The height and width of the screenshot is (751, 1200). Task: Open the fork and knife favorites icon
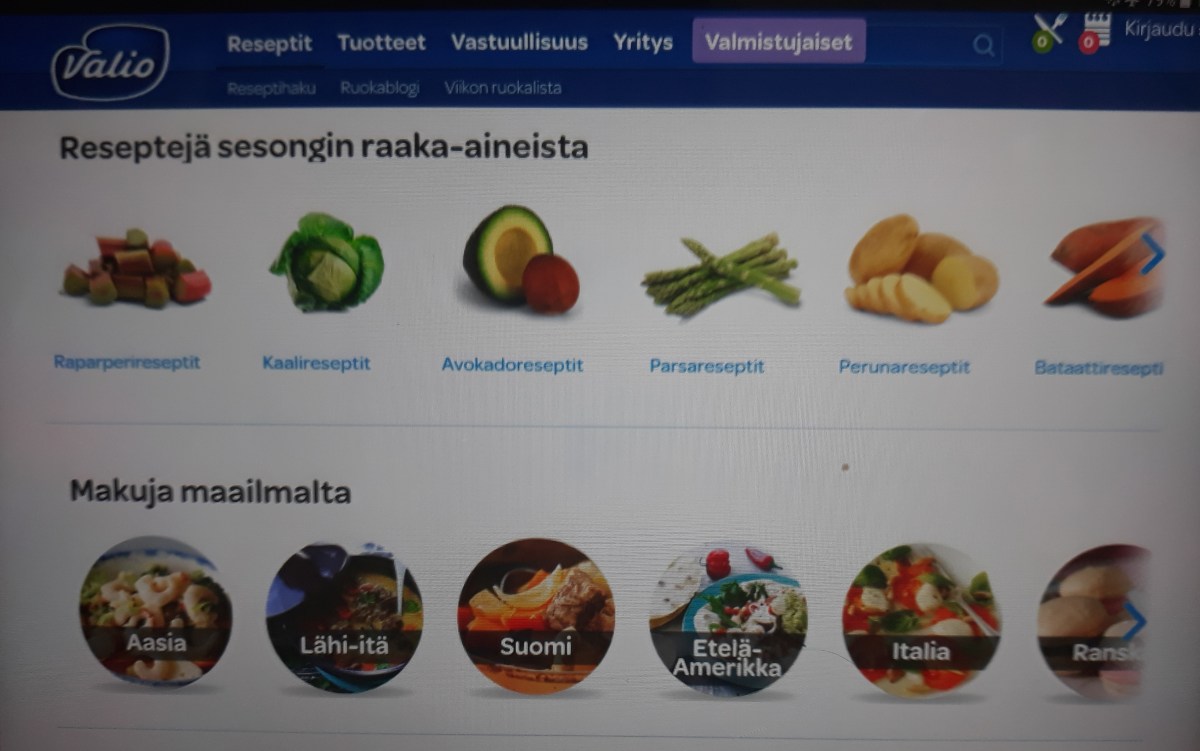tap(1048, 33)
